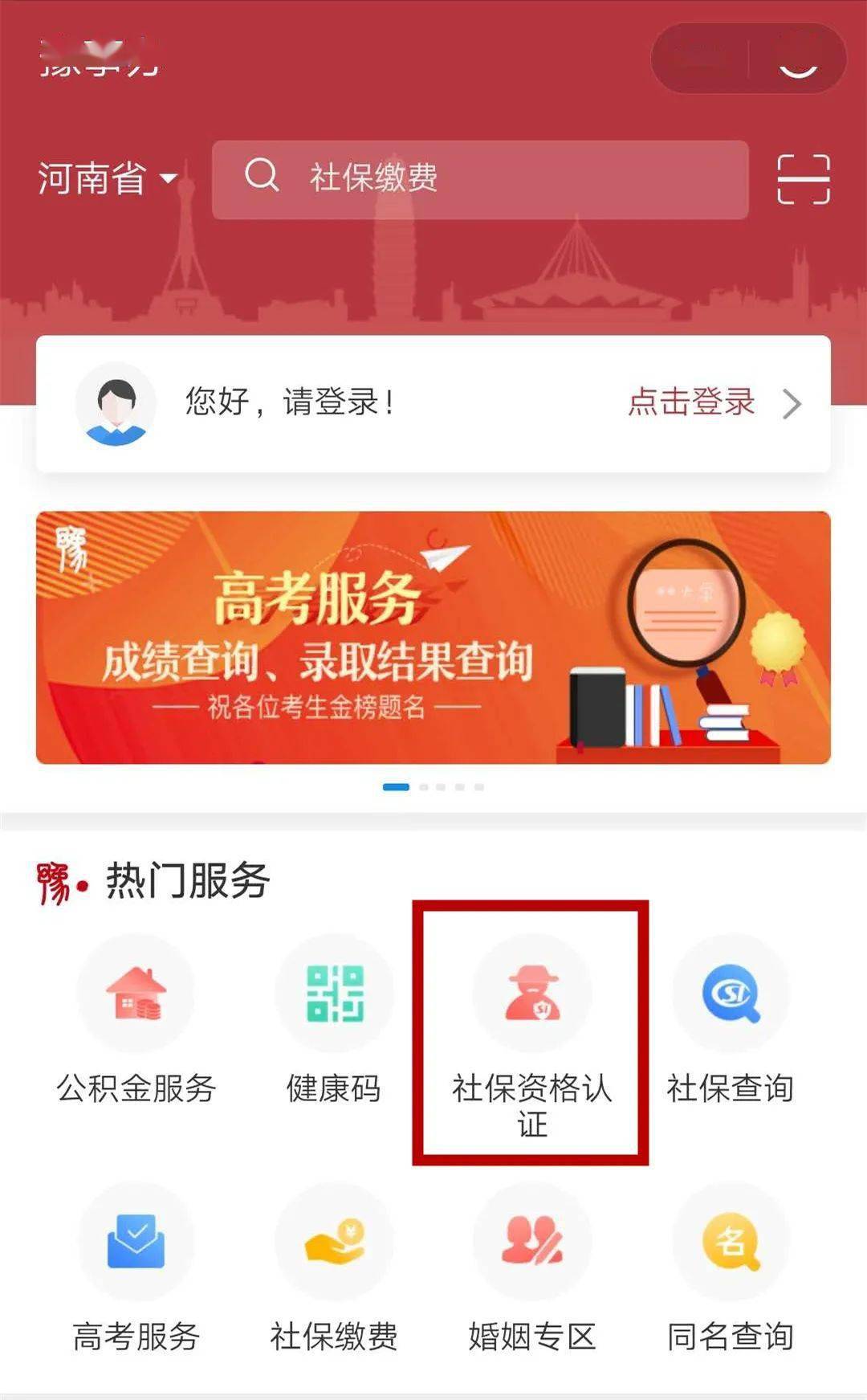Tap the 点击登录 login link

692,404
